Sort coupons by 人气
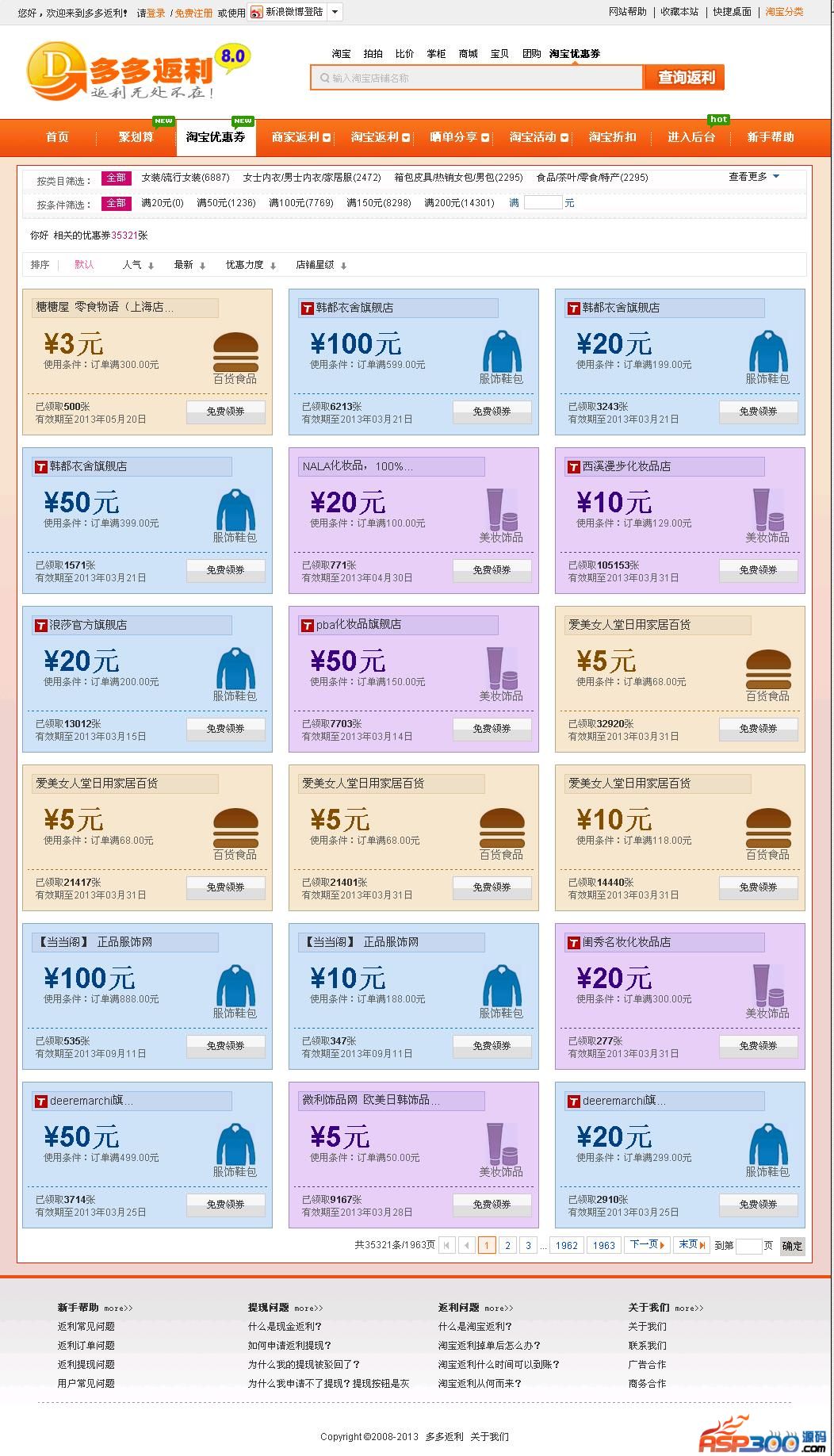 pos(137,265)
